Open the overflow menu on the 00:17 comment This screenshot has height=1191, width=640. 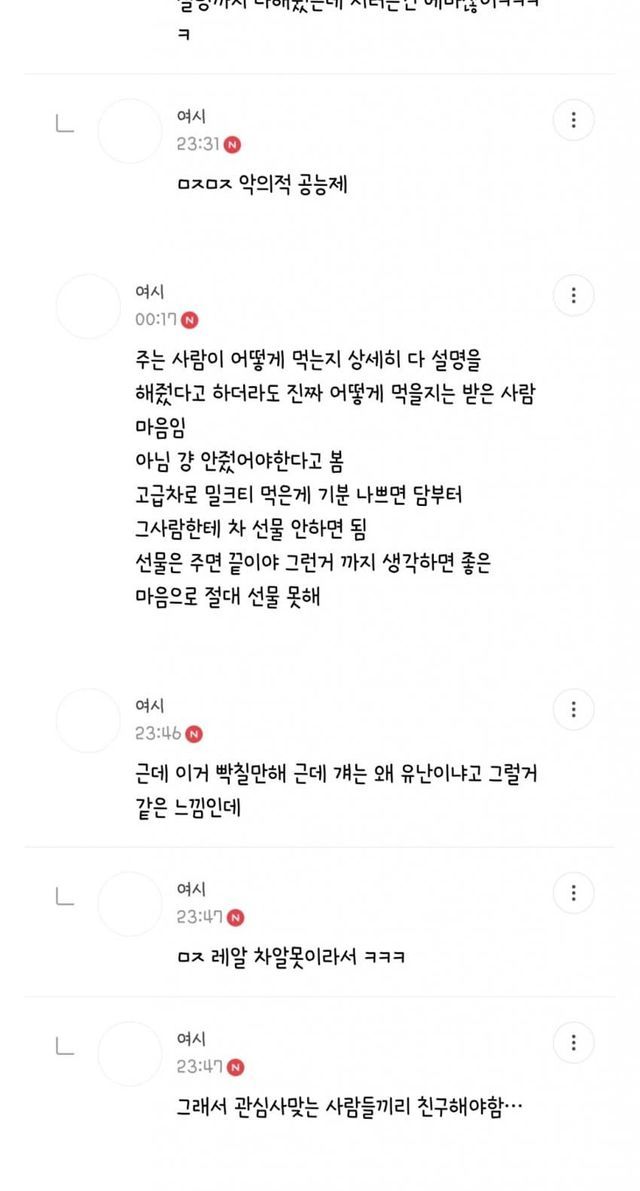(x=573, y=295)
